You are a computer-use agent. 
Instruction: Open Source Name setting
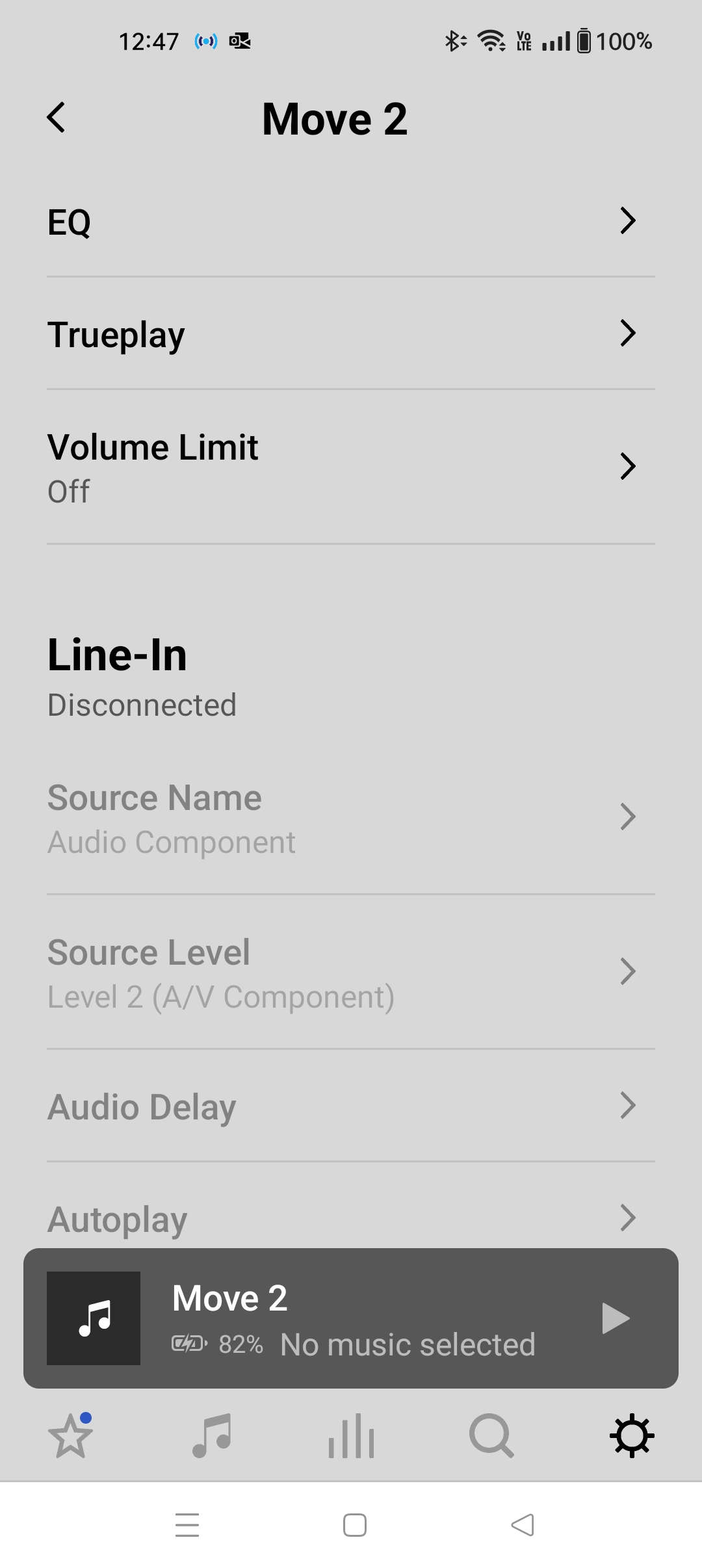pyautogui.click(x=351, y=818)
